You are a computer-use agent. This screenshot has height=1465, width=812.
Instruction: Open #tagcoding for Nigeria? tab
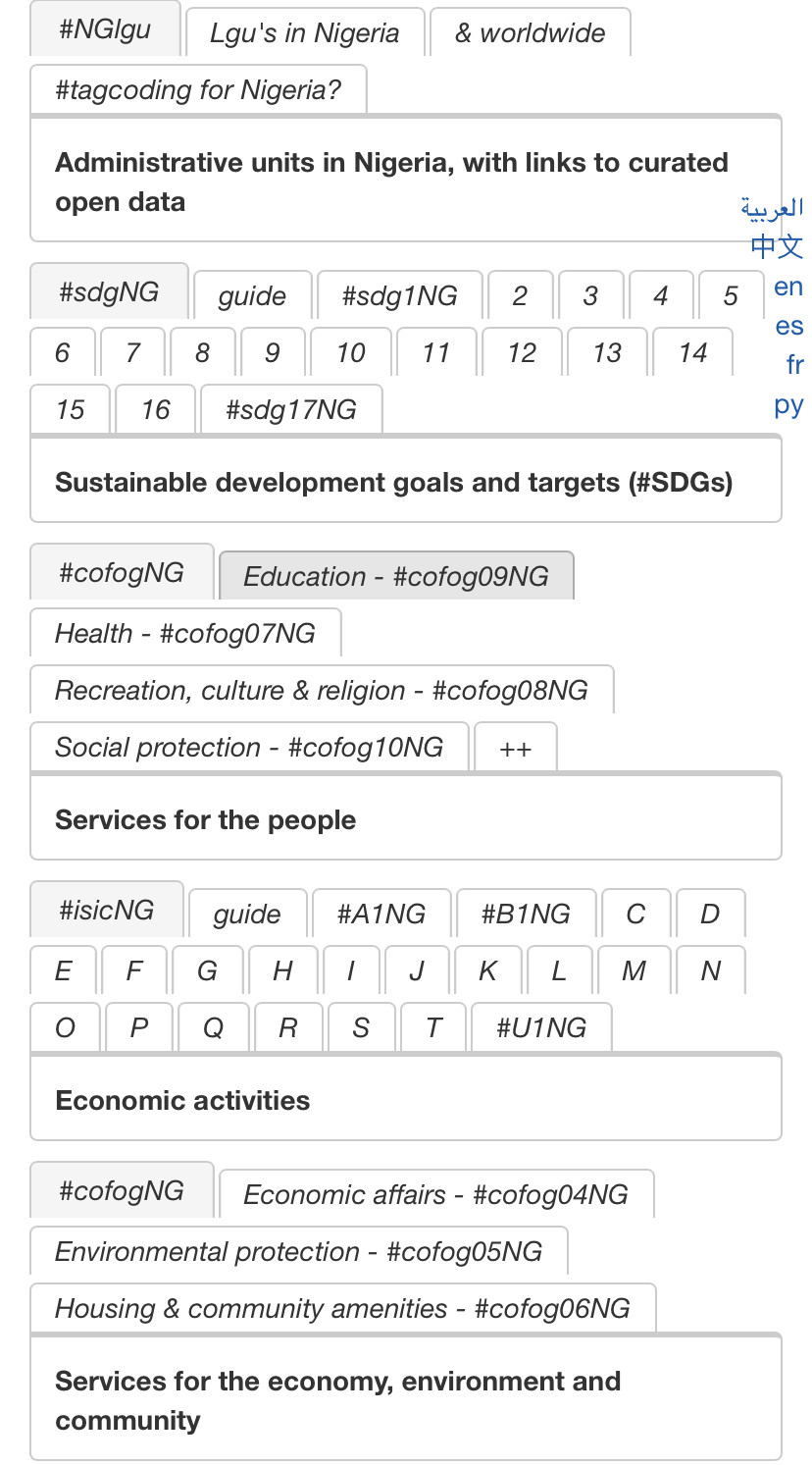[198, 89]
